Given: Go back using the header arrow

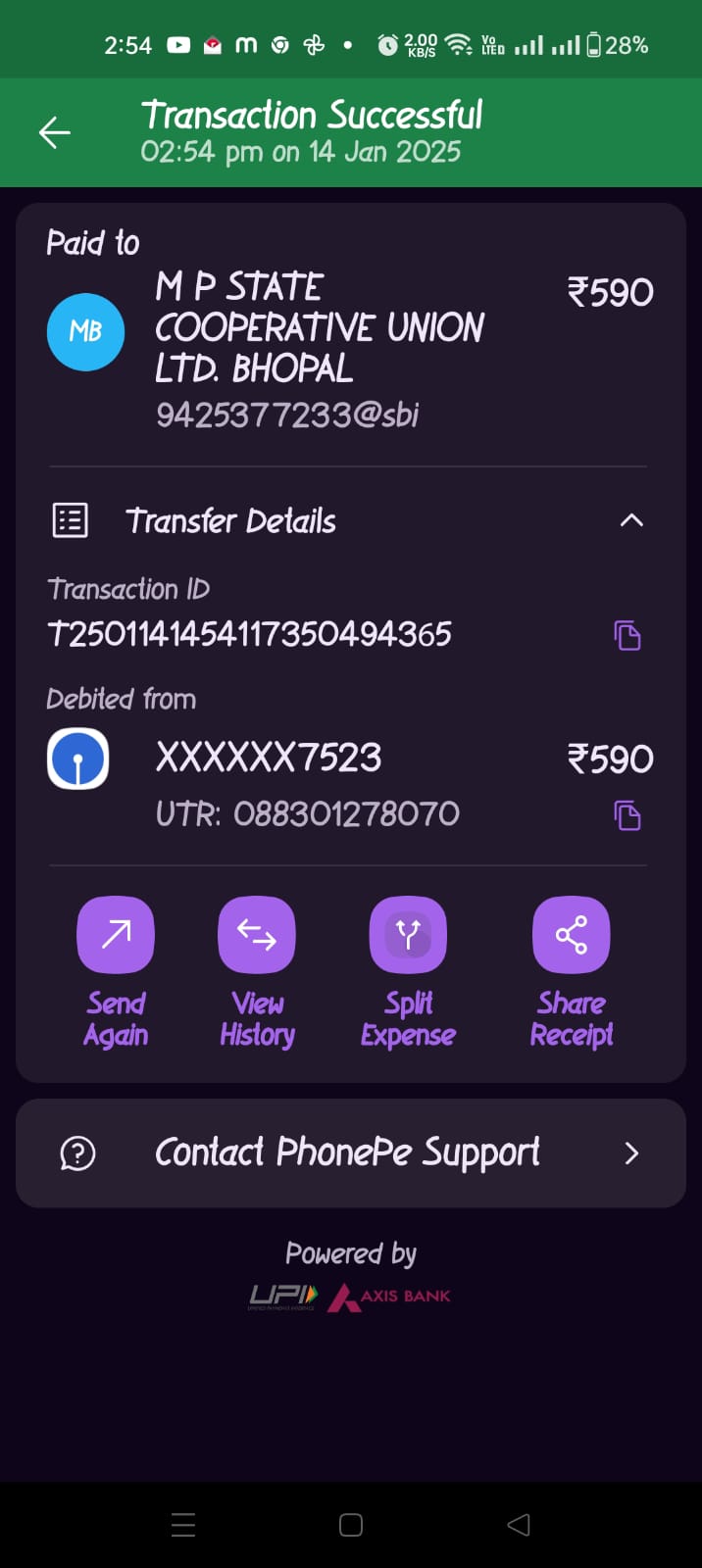Looking at the screenshot, I should click(55, 132).
